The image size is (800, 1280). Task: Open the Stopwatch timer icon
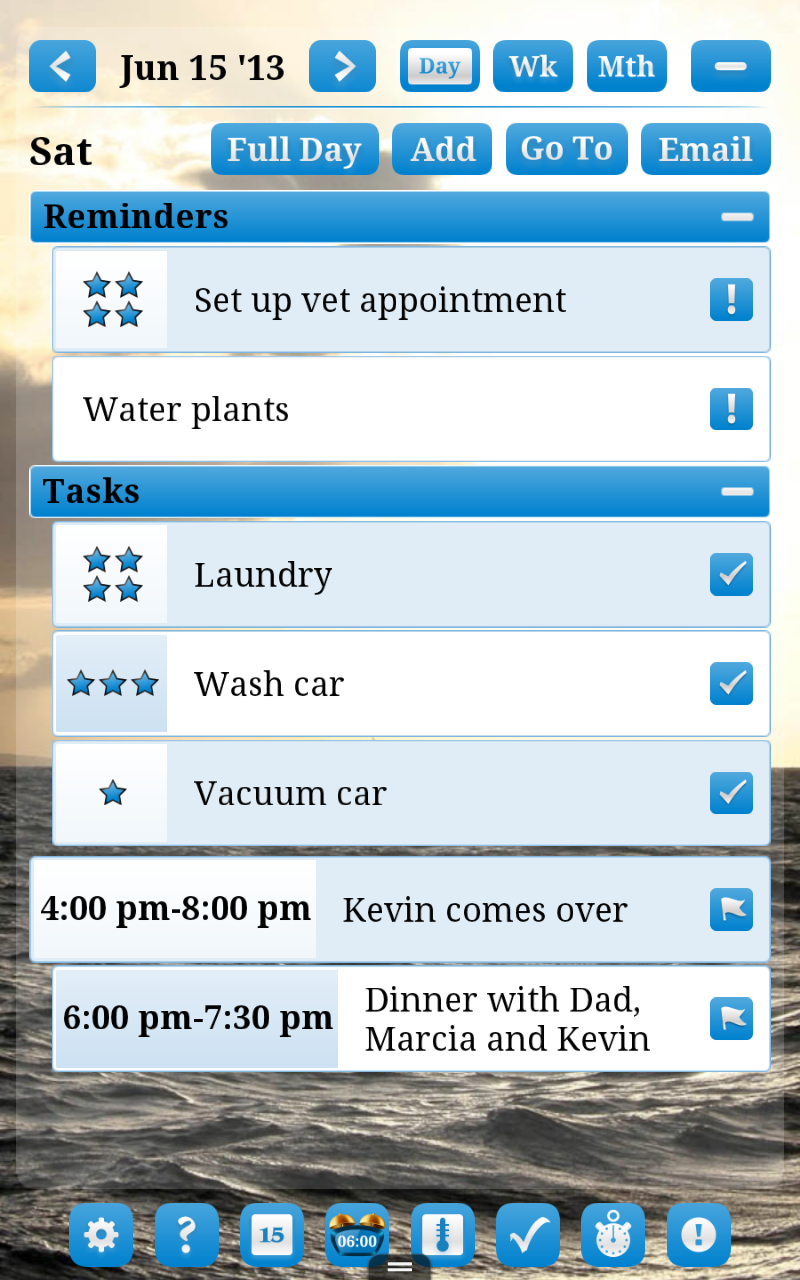[613, 1235]
